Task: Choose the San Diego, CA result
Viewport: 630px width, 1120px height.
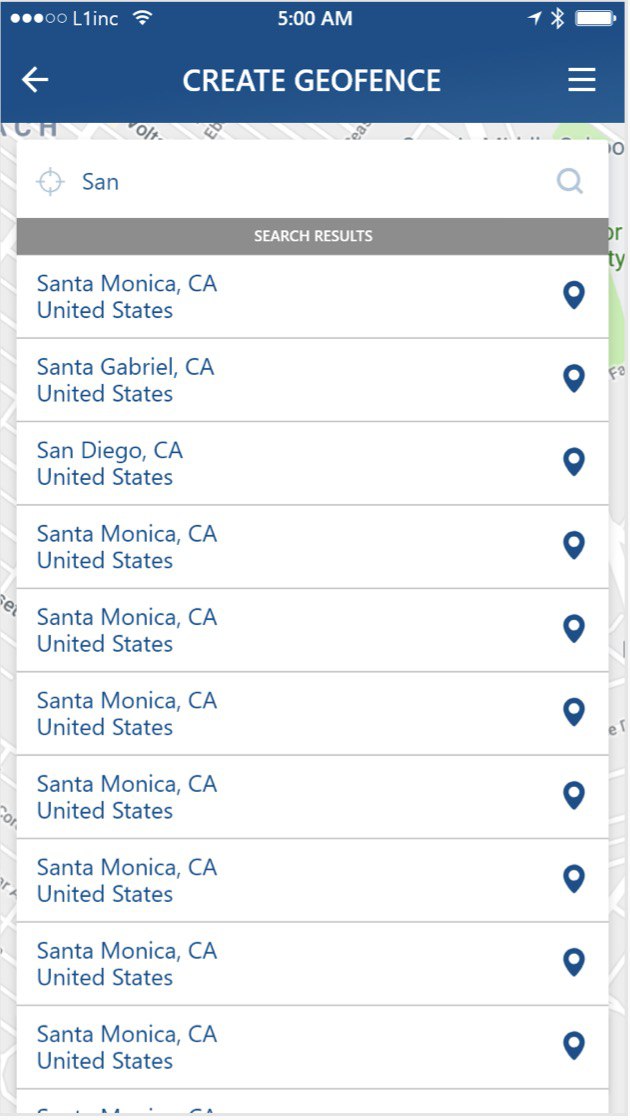Action: (312, 464)
